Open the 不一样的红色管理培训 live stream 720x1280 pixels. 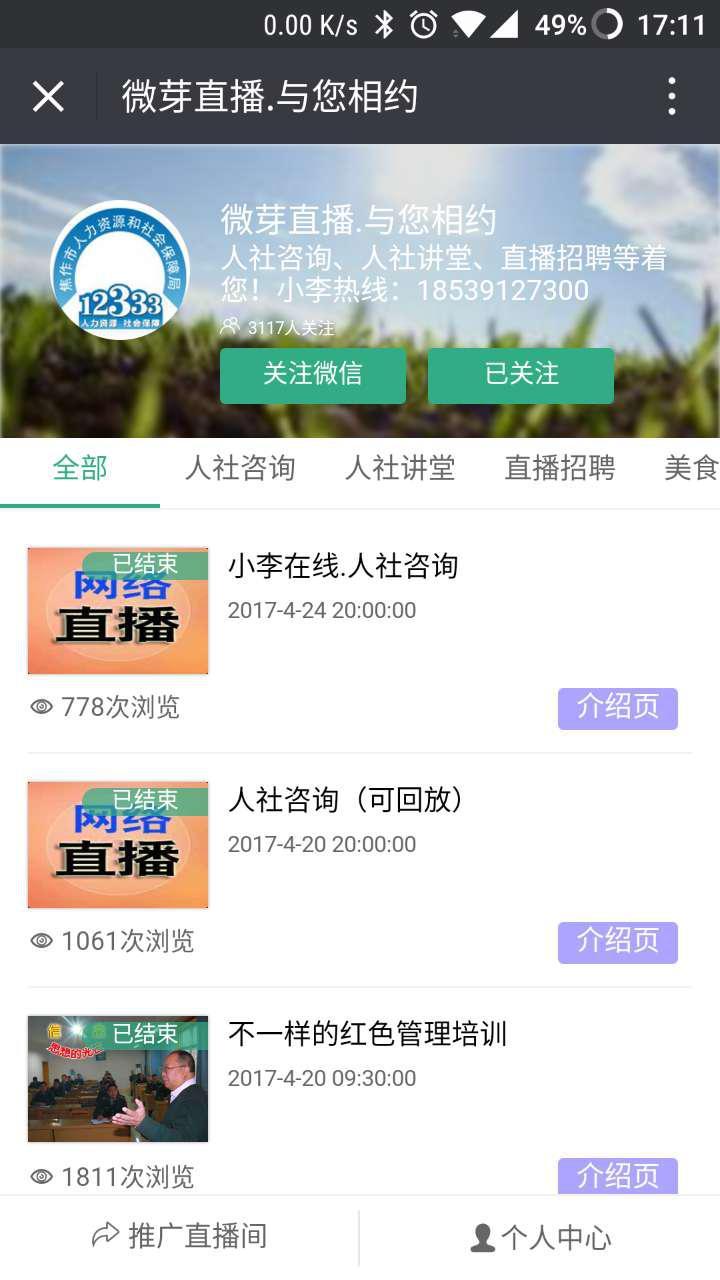367,1034
